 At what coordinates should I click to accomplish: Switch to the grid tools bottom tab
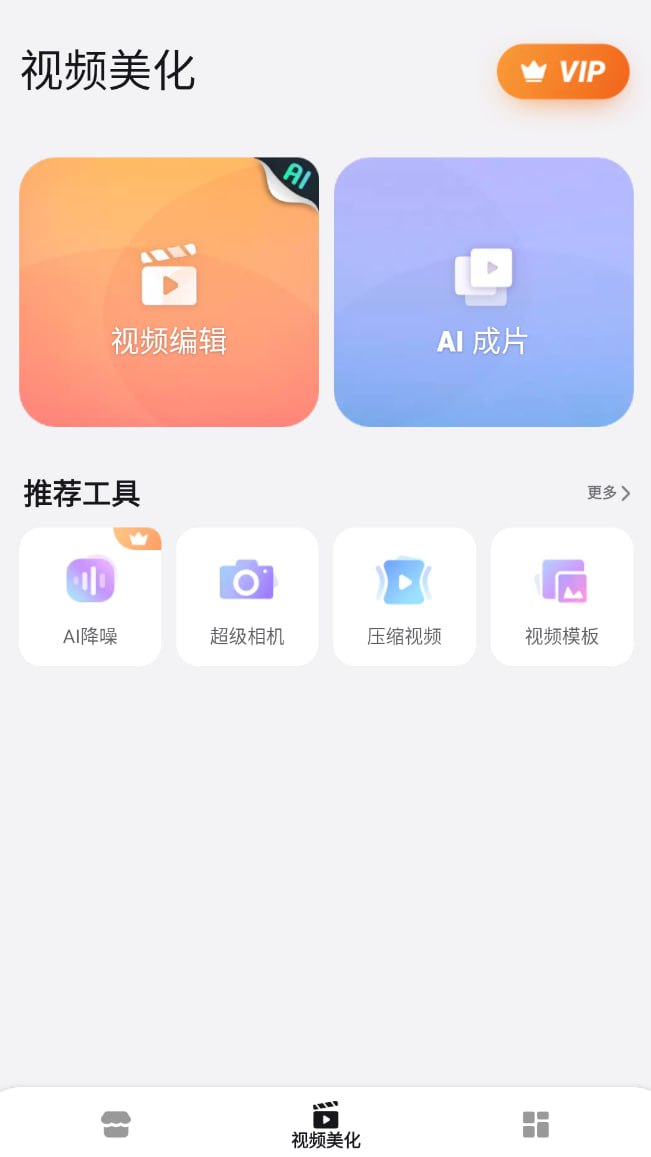[x=536, y=1124]
